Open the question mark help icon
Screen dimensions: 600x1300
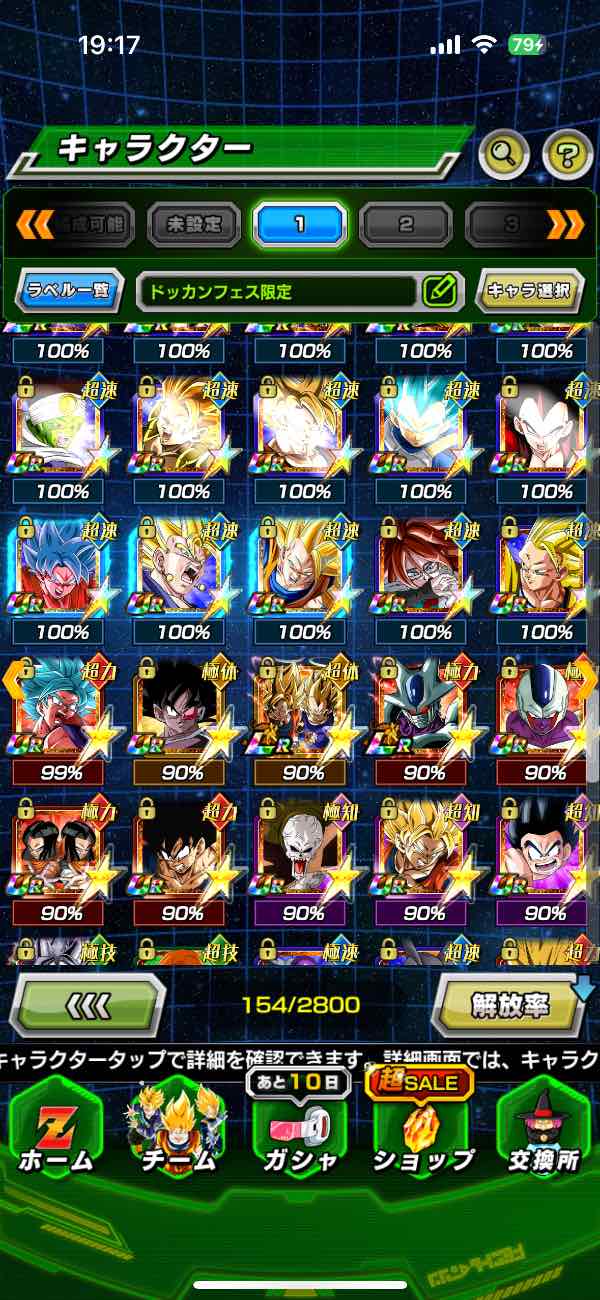point(567,153)
